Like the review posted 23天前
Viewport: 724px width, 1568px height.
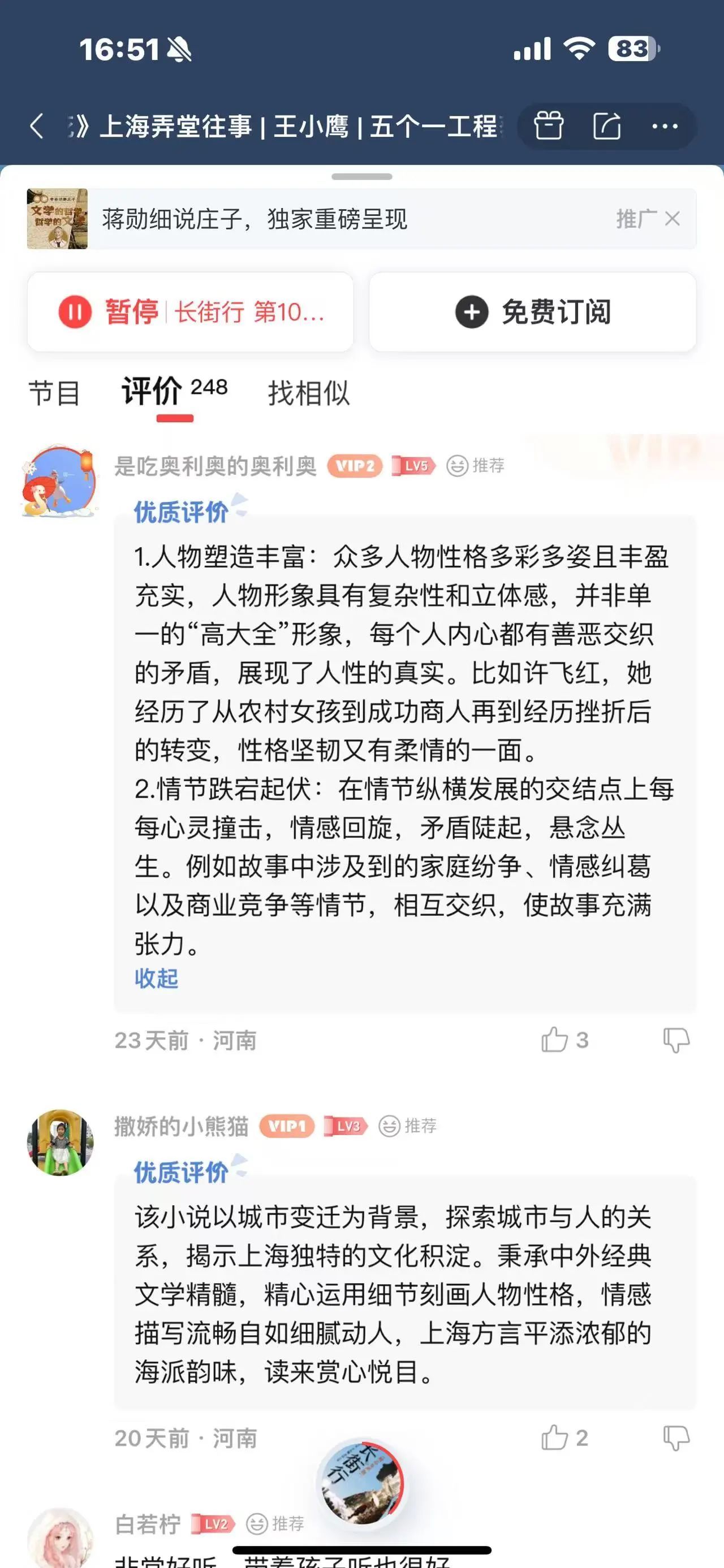[555, 1040]
